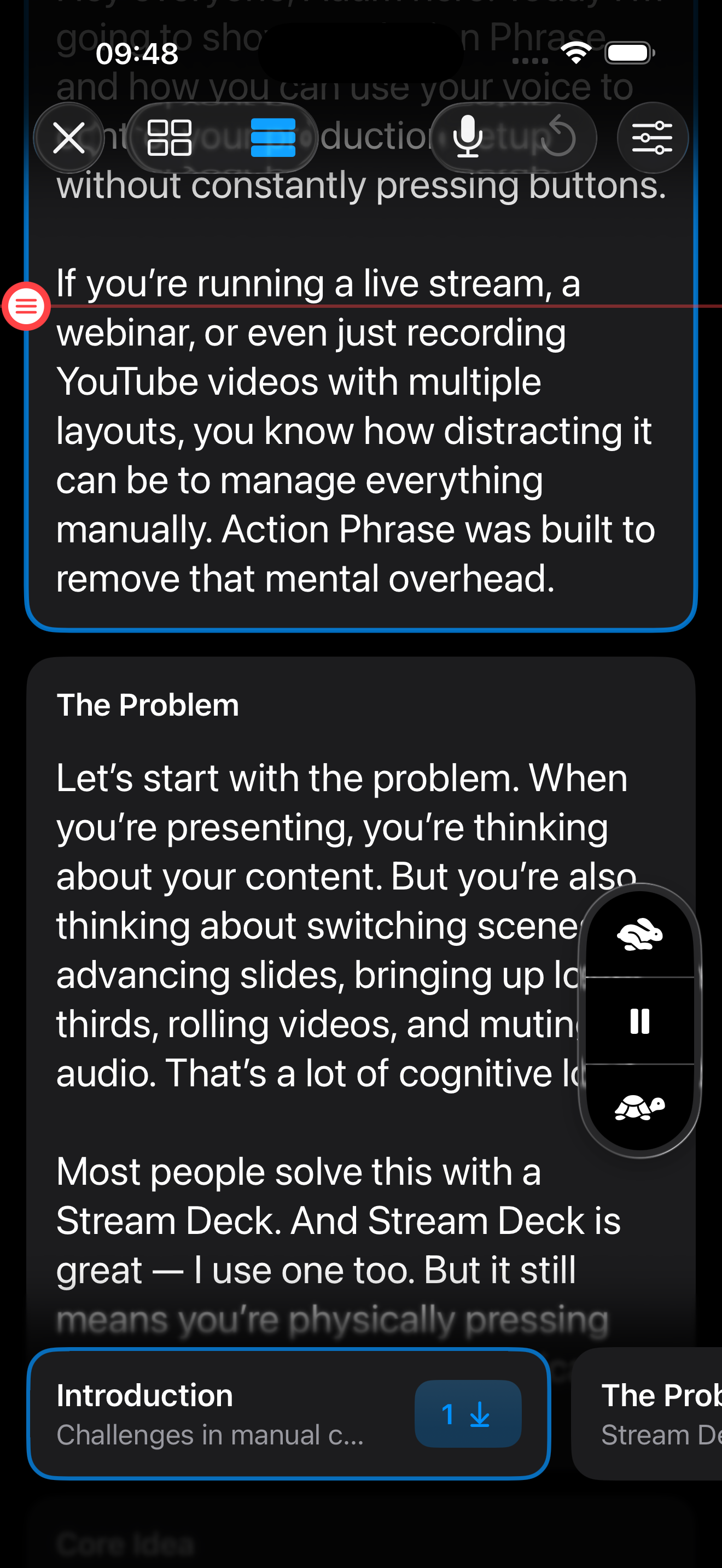This screenshot has width=722, height=1568.
Task: Switch to stacked list layout view
Action: [x=273, y=138]
